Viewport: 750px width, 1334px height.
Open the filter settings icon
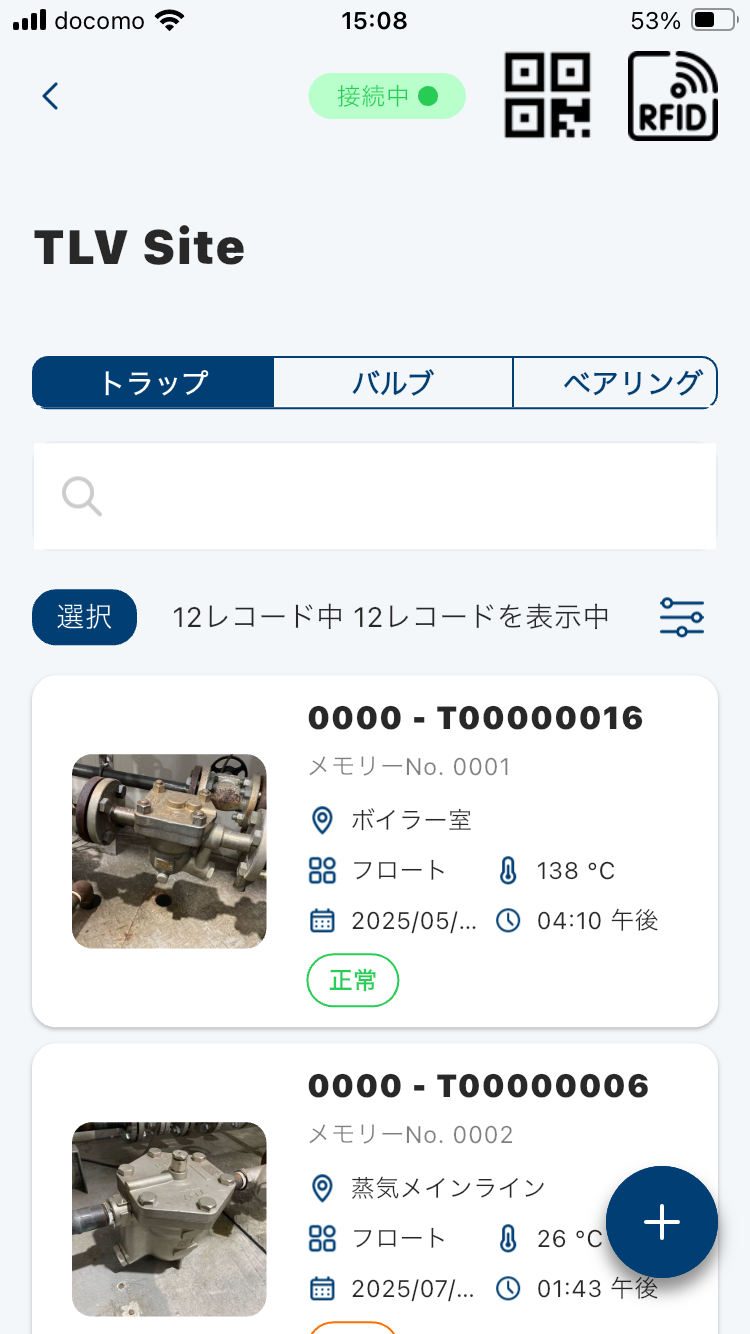point(681,617)
